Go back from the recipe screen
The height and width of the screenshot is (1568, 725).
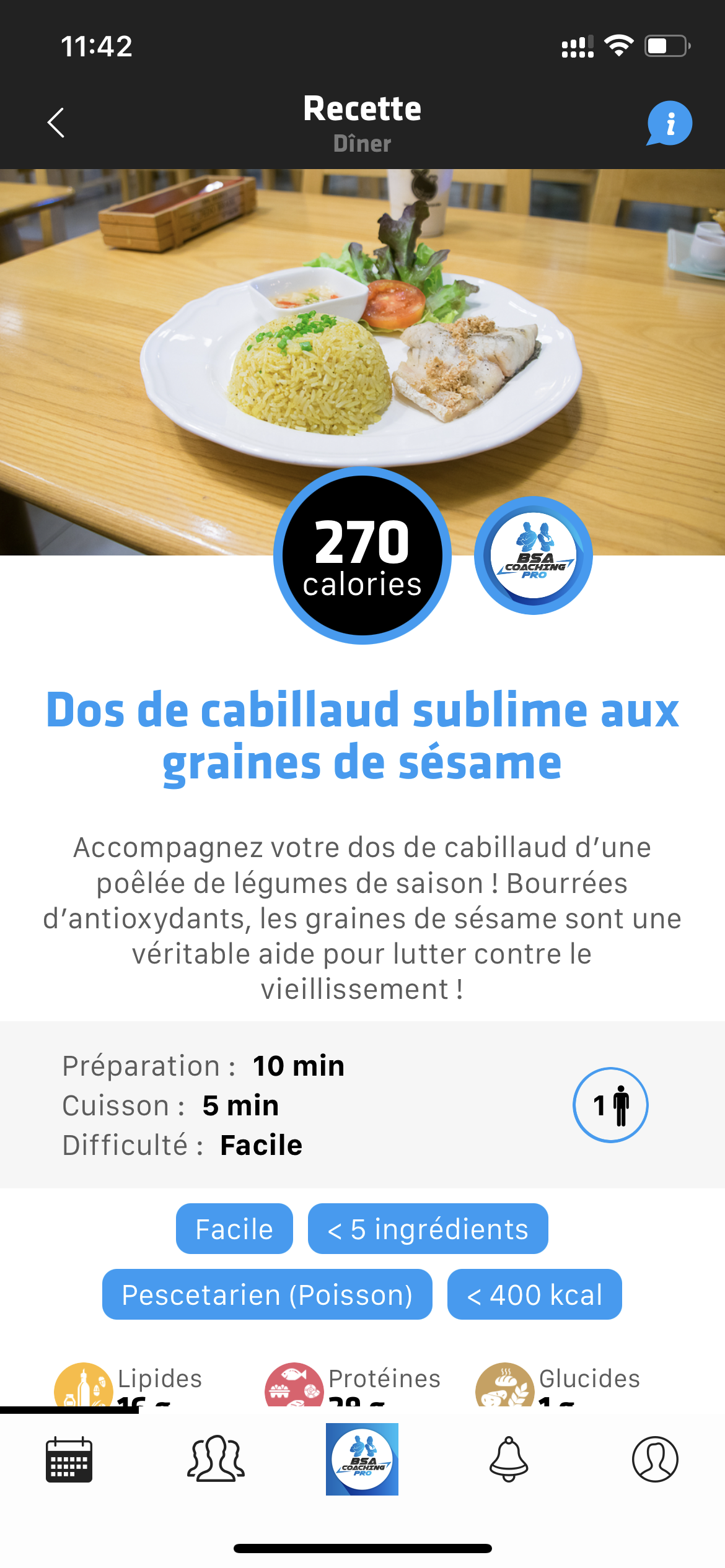tap(56, 123)
